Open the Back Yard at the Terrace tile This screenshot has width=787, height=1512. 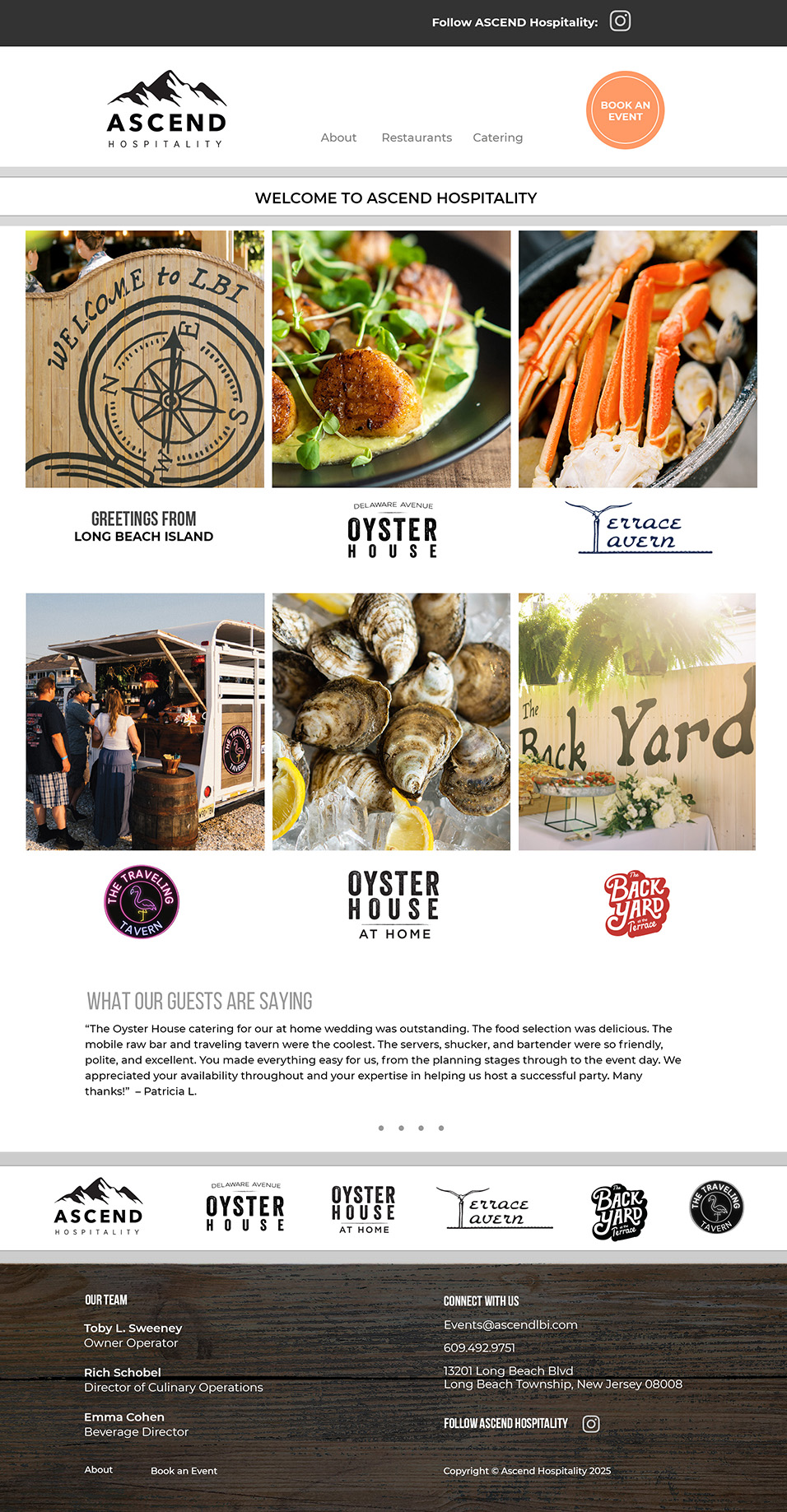coord(637,721)
